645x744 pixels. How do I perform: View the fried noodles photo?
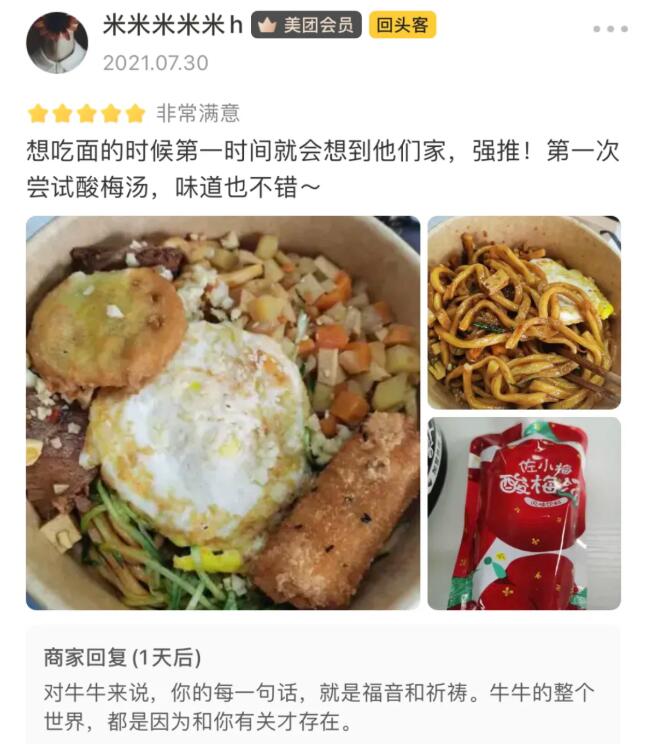[x=524, y=312]
